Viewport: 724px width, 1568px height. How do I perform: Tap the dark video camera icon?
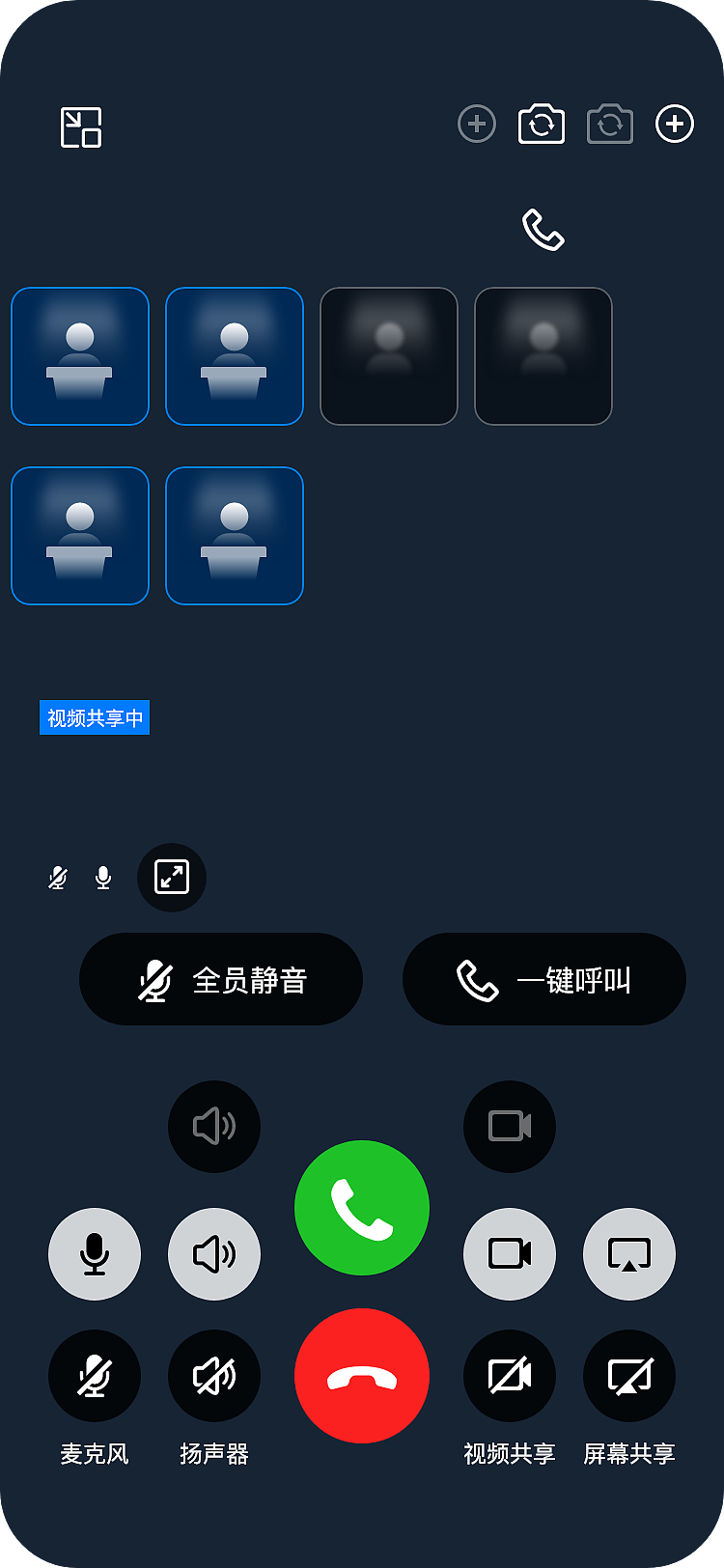[x=509, y=1127]
